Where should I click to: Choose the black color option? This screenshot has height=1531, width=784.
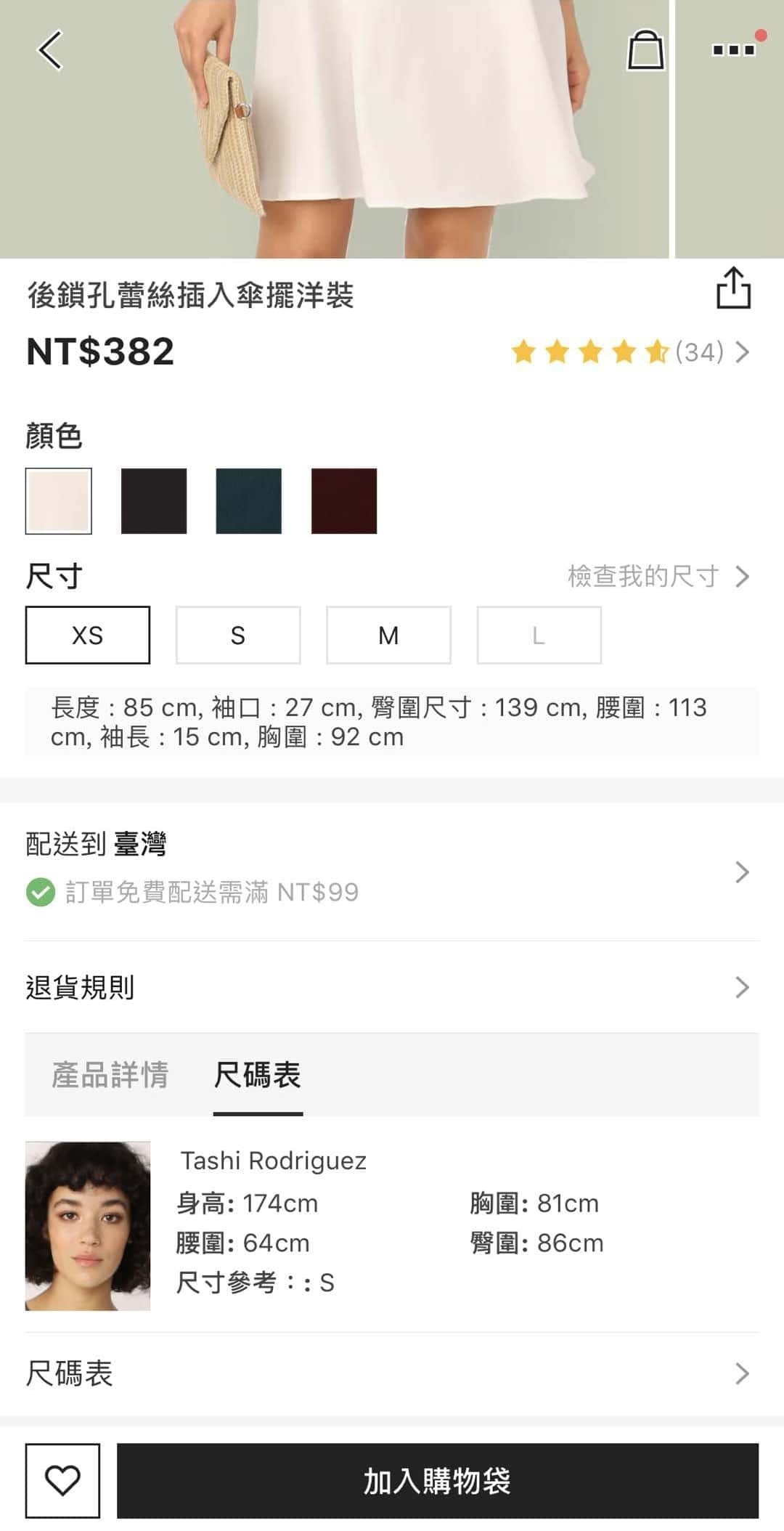point(154,501)
